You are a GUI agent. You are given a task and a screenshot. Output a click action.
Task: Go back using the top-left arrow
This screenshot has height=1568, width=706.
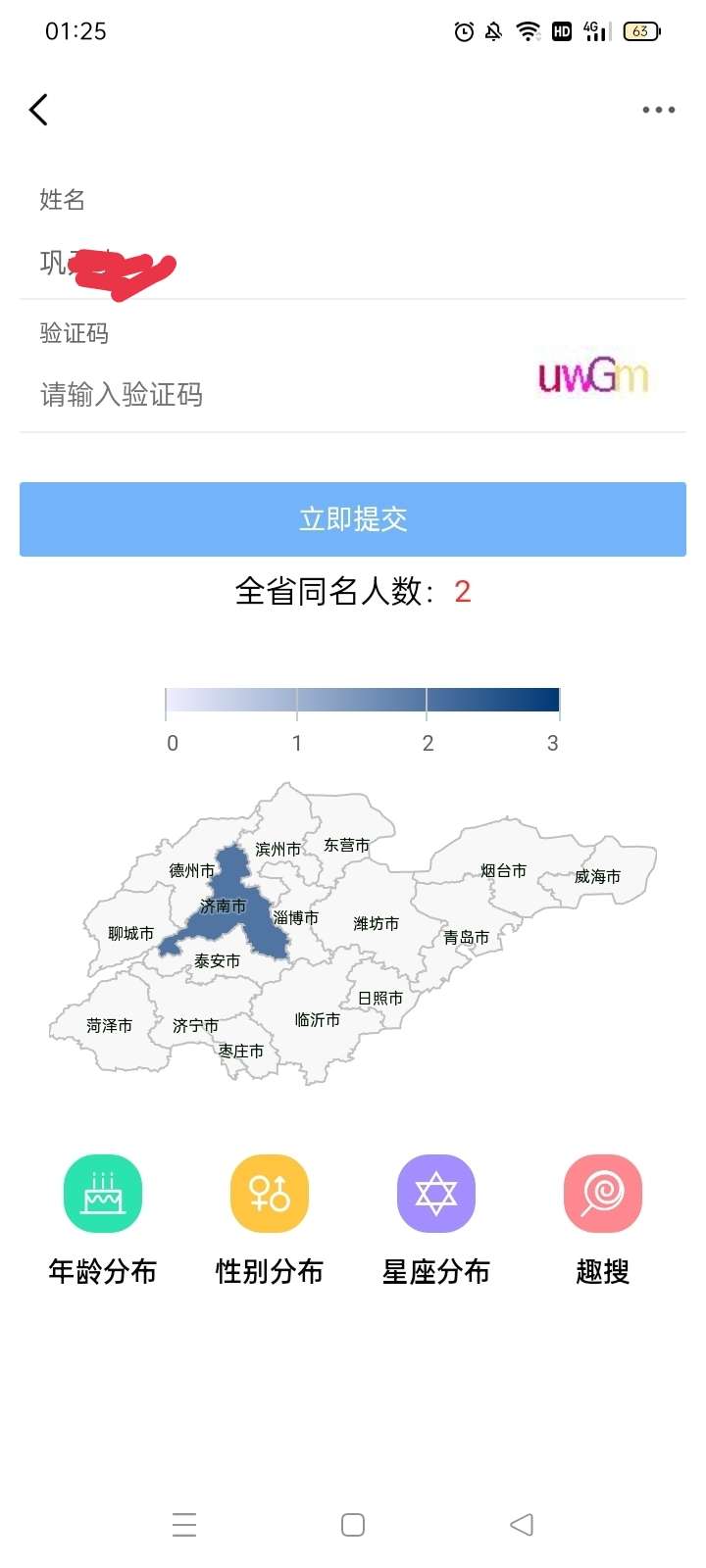click(x=39, y=110)
